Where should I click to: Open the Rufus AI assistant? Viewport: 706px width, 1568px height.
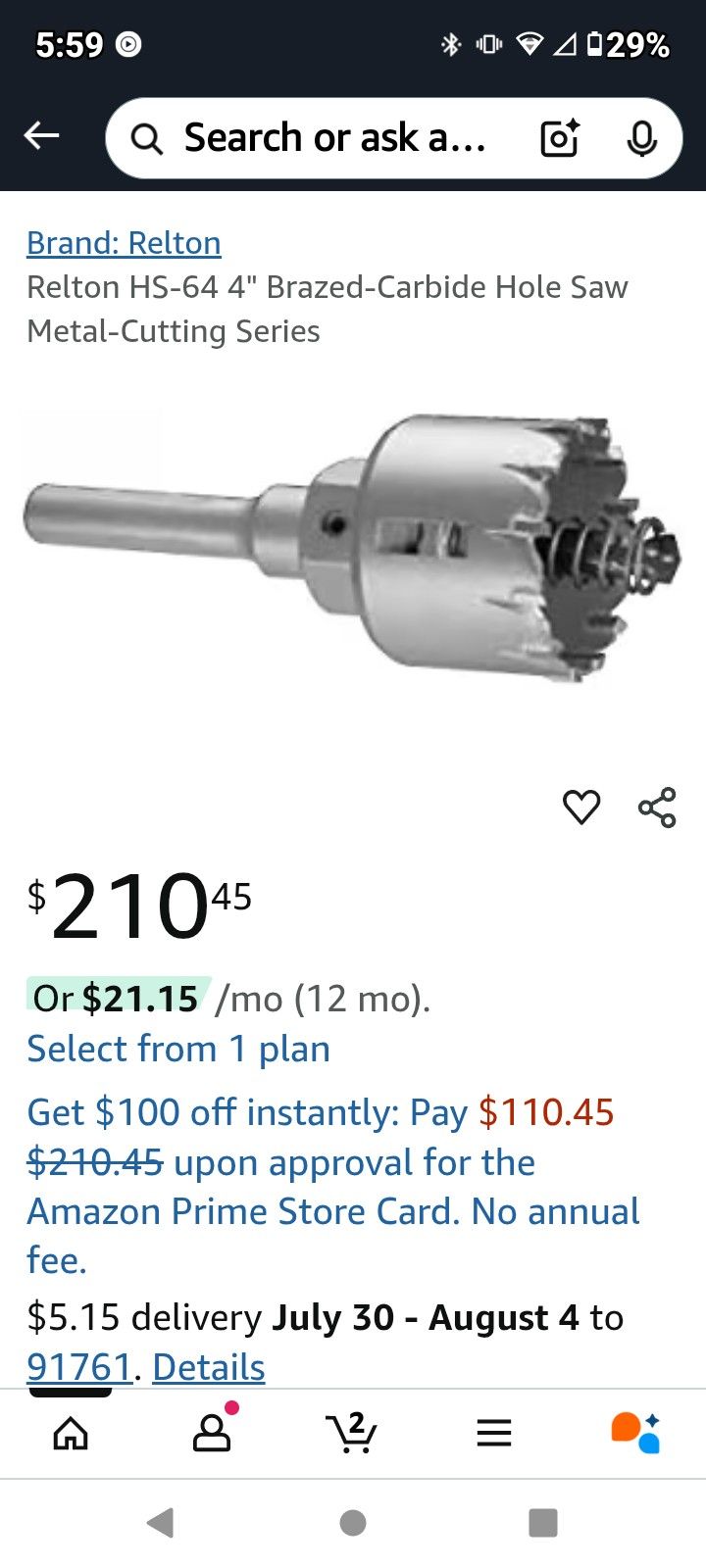pos(635,1434)
